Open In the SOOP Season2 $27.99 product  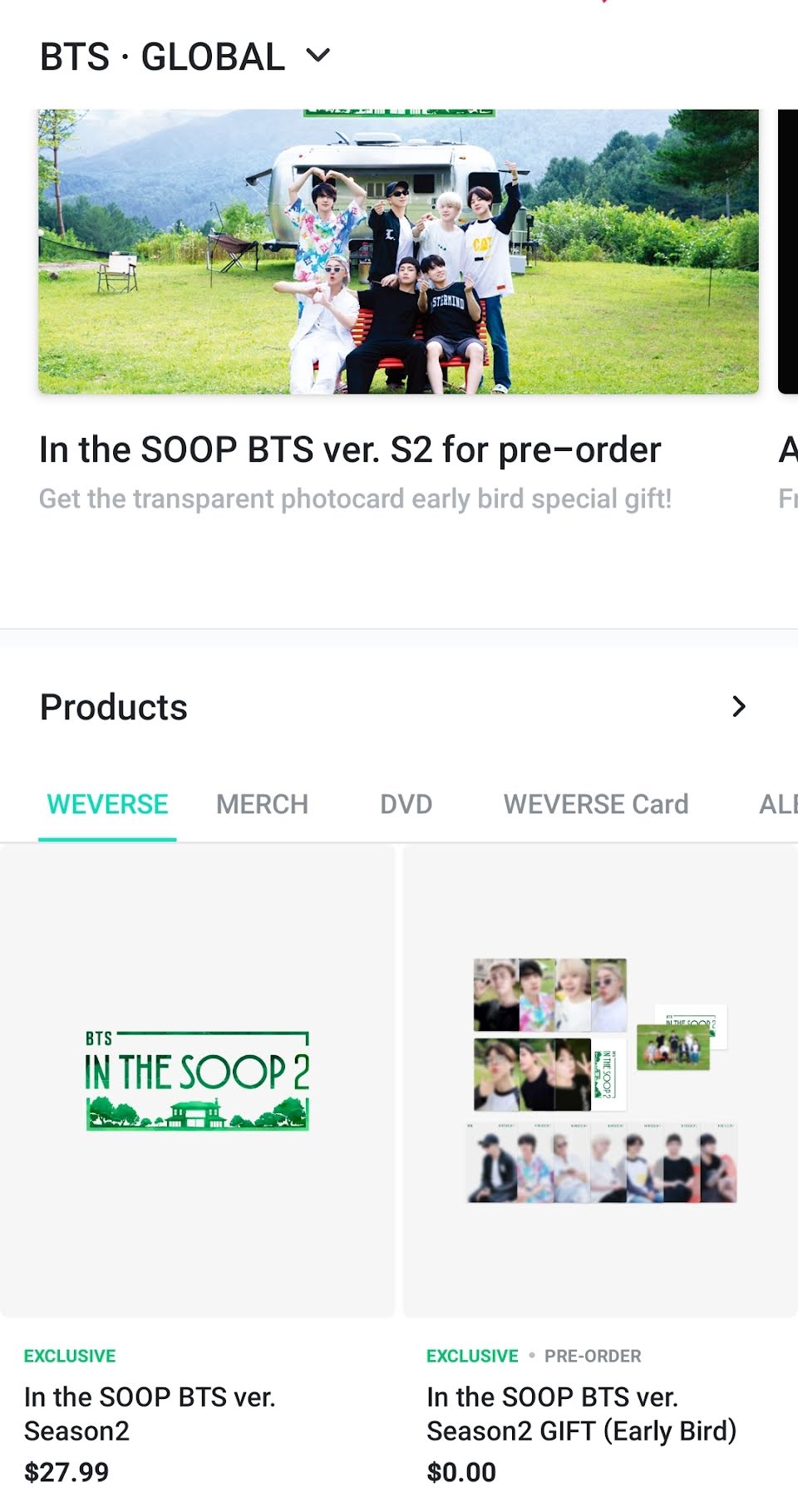coord(197,1080)
